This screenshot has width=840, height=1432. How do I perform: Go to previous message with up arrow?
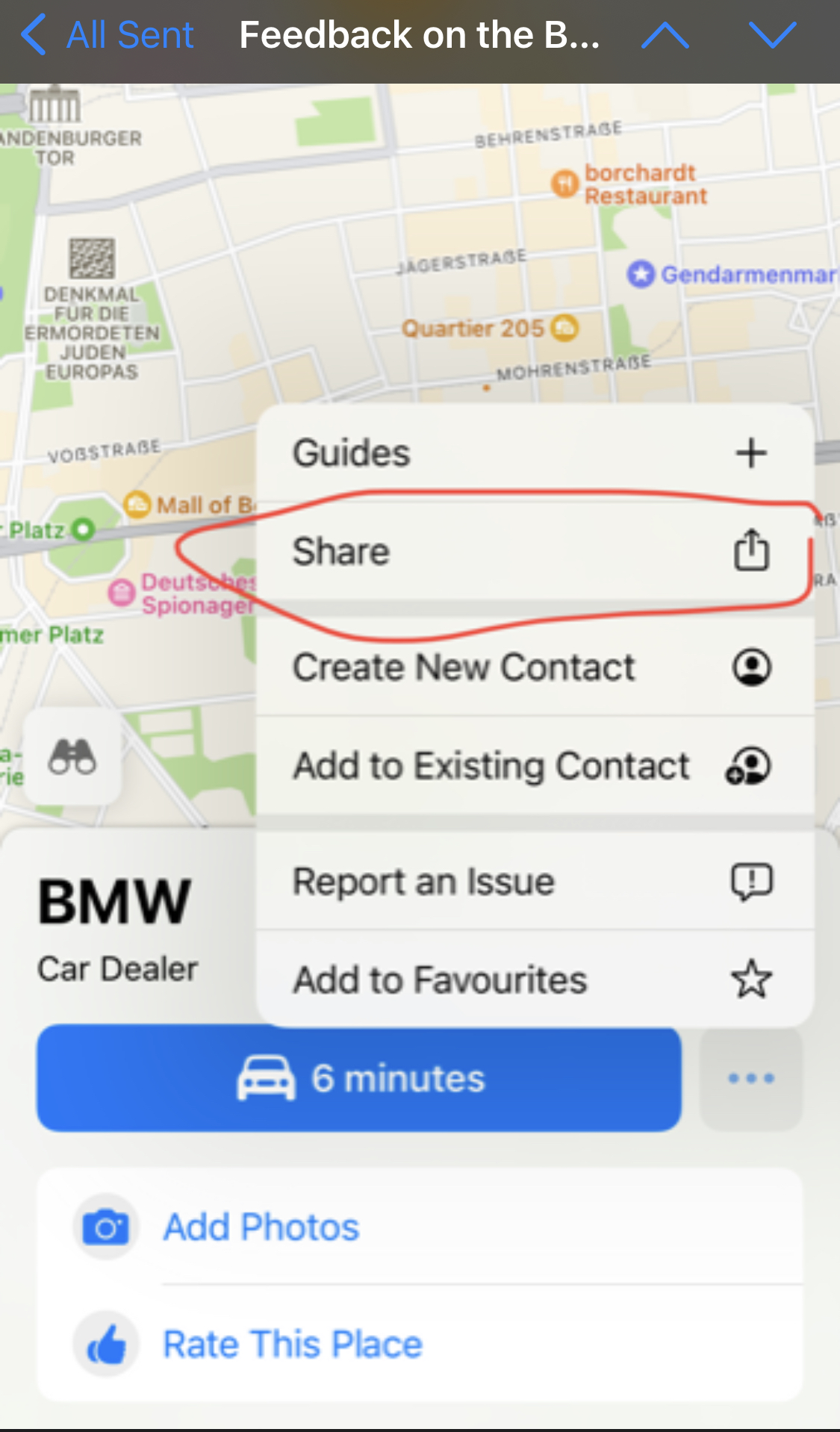click(x=665, y=35)
